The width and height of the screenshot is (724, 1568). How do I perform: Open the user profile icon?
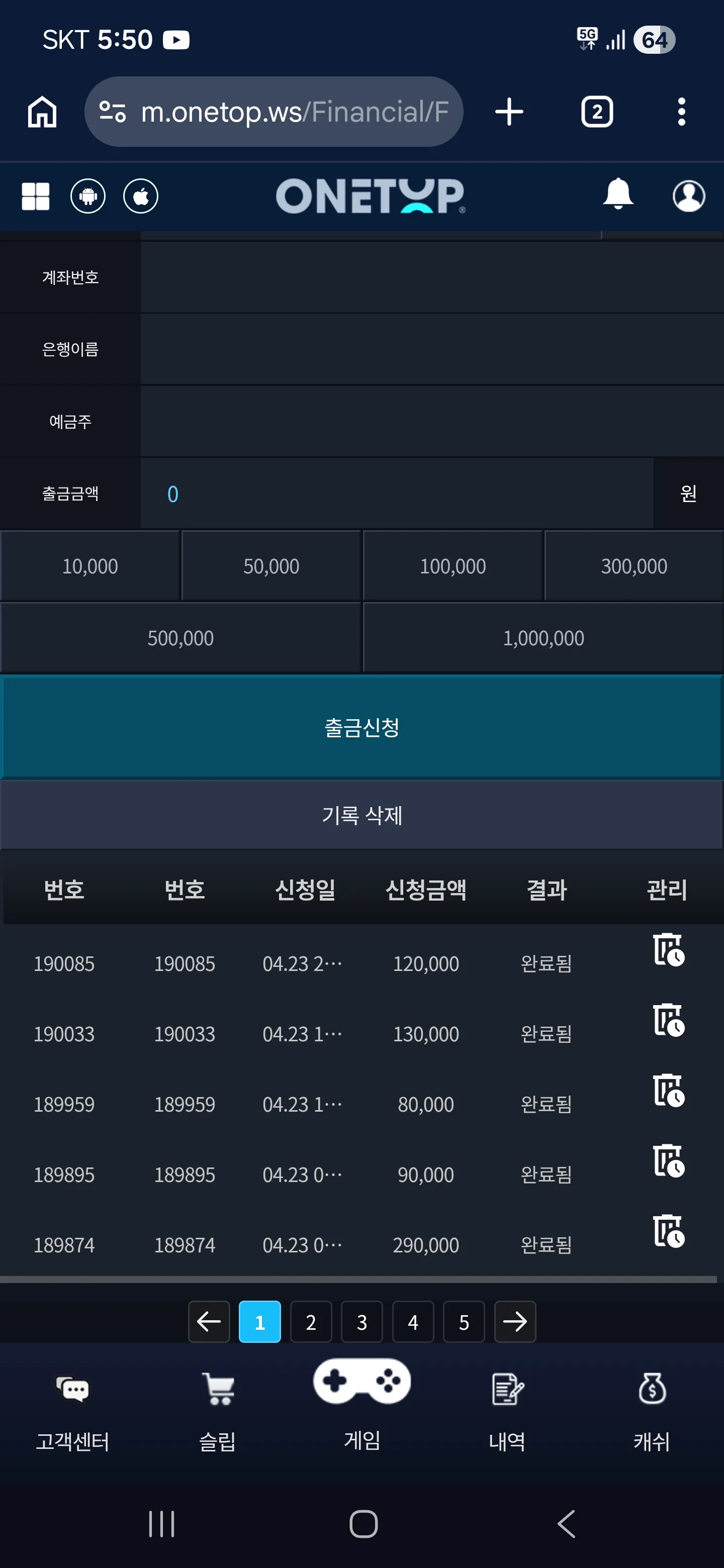689,196
